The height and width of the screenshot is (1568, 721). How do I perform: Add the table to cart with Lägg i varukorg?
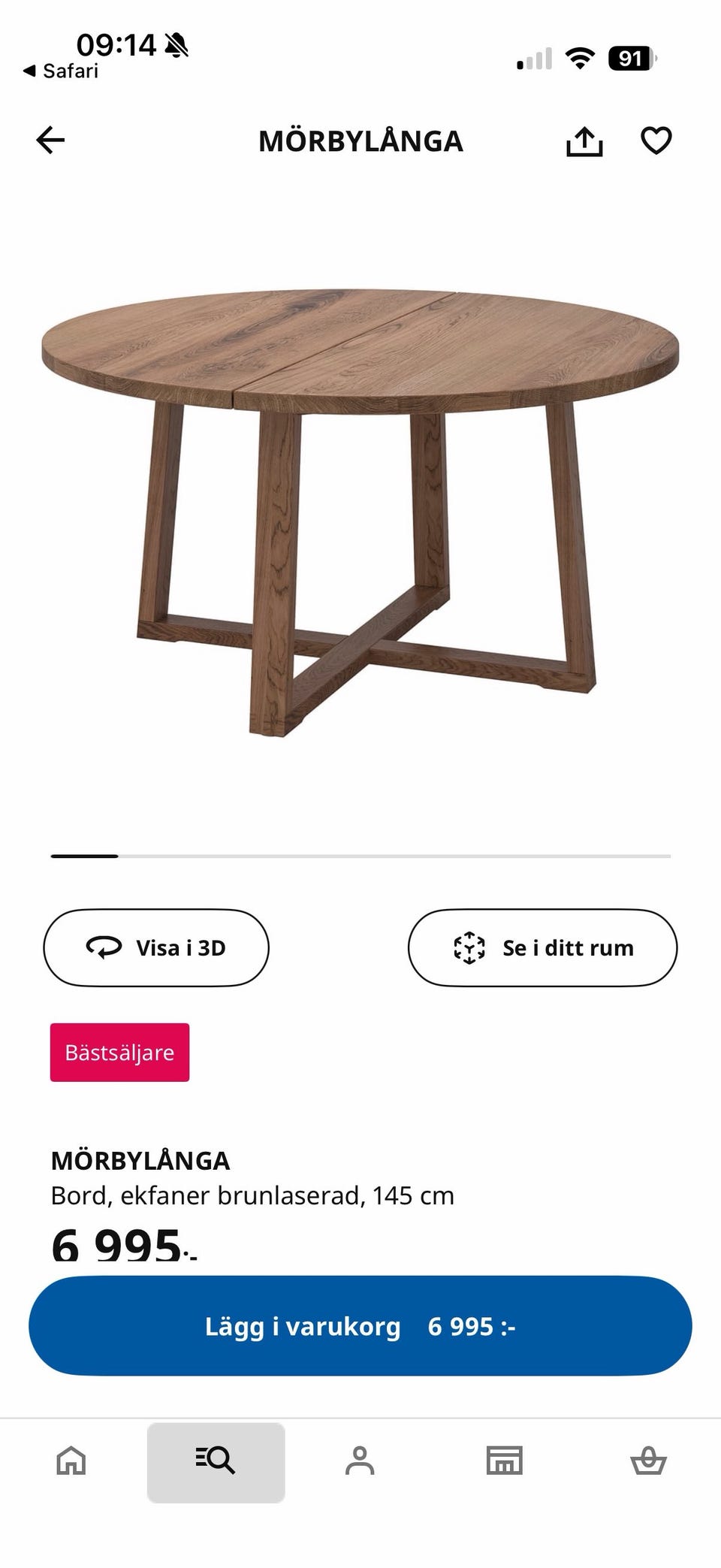coord(360,1325)
